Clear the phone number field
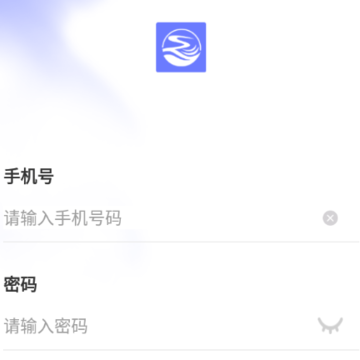This screenshot has height=360, width=360. click(x=330, y=218)
